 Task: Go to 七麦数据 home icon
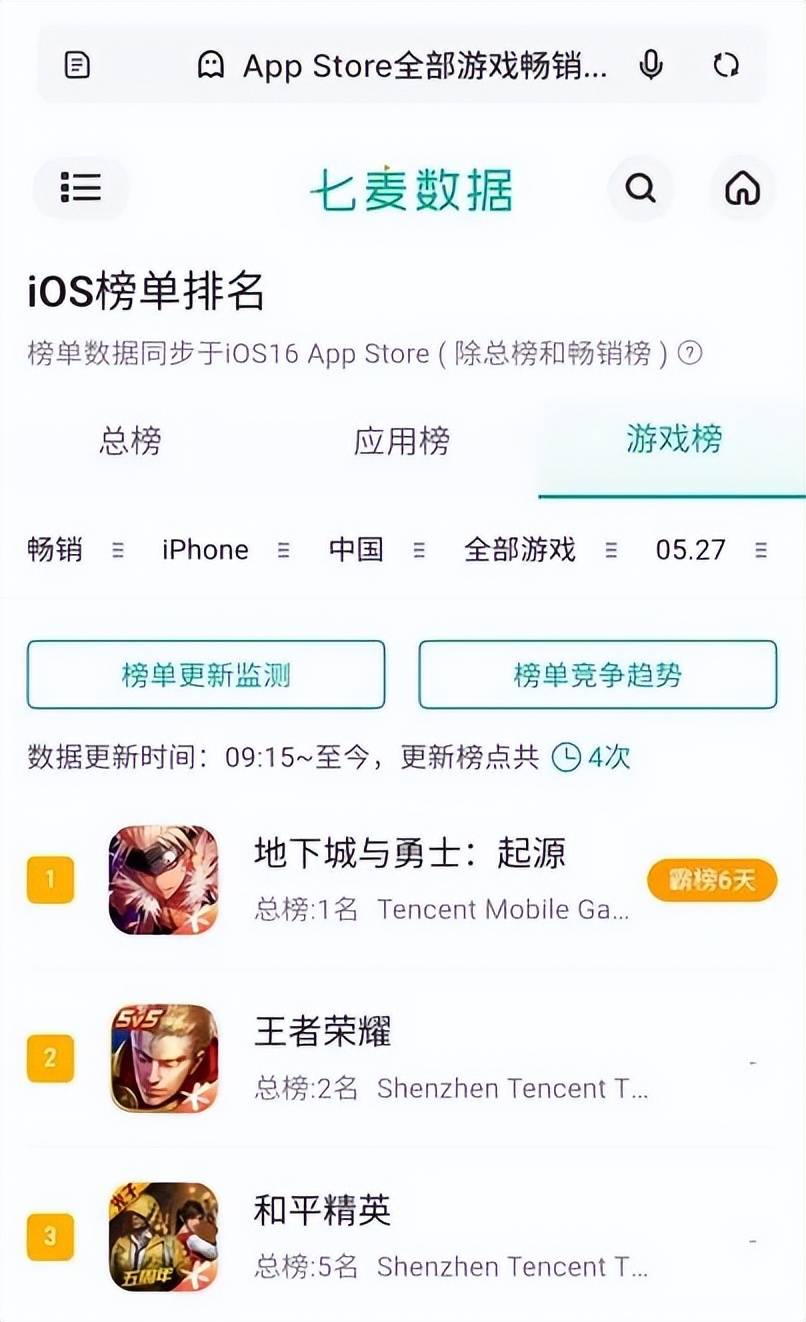coord(742,188)
